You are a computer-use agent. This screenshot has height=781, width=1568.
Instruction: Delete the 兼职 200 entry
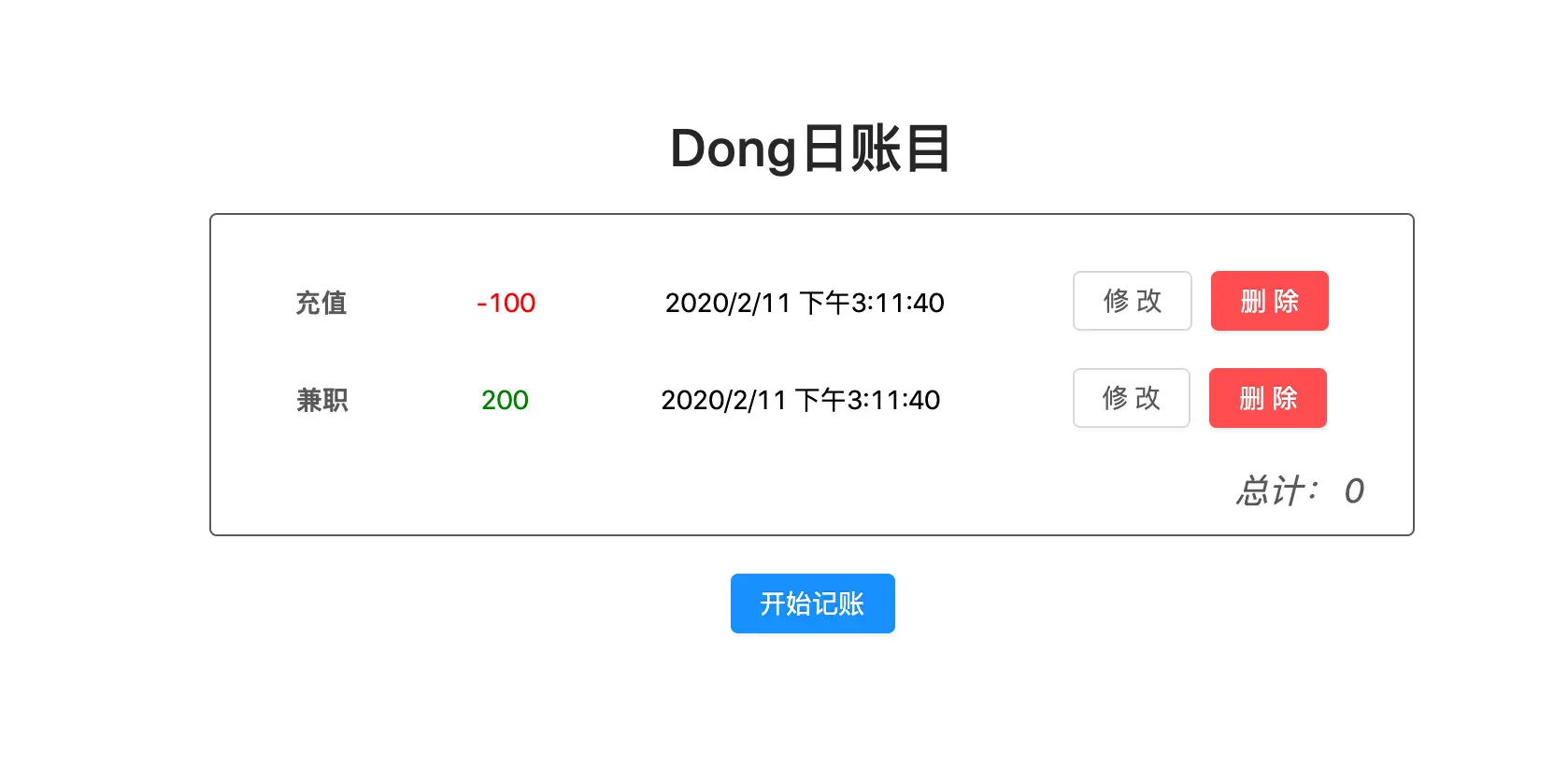(x=1267, y=398)
